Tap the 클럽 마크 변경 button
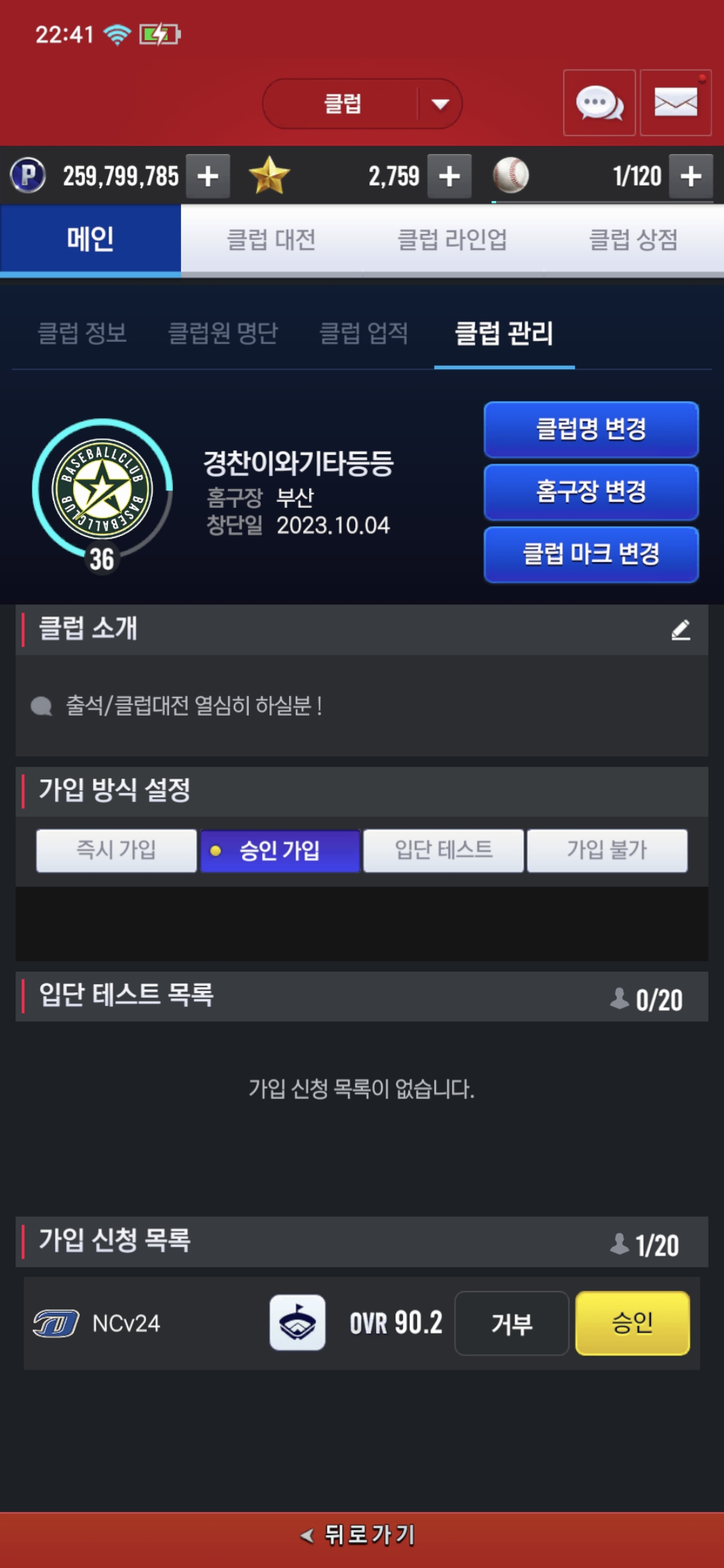Viewport: 724px width, 1568px height. coord(591,554)
